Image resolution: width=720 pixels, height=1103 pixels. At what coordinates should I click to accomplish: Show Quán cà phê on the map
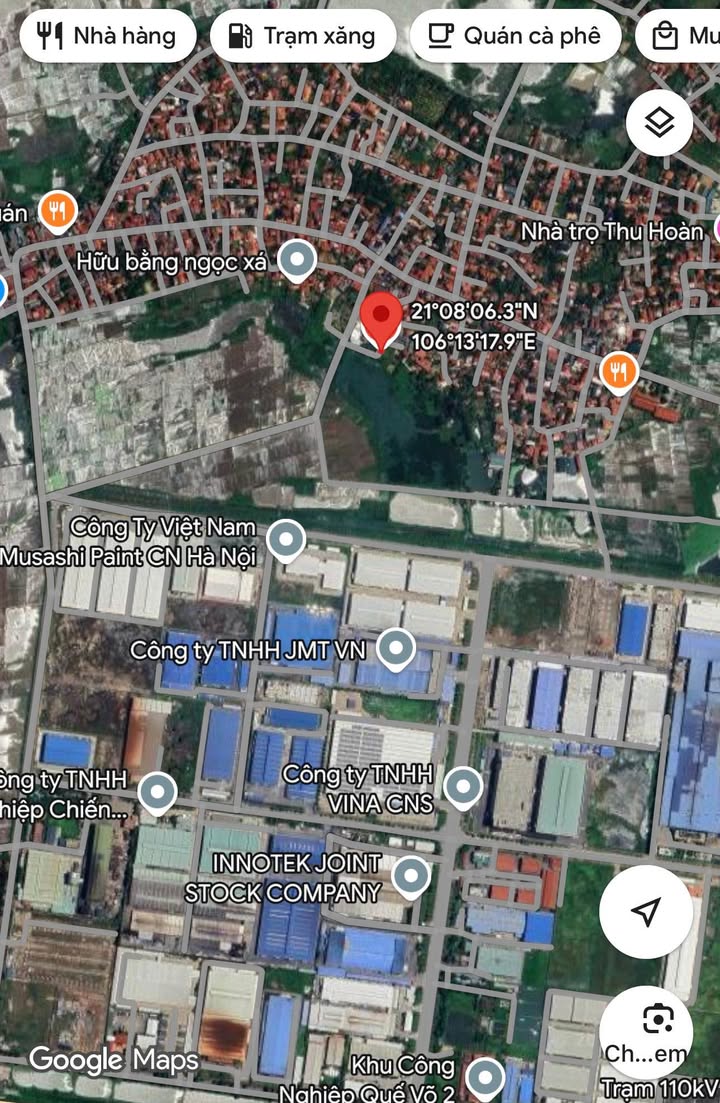(x=515, y=37)
